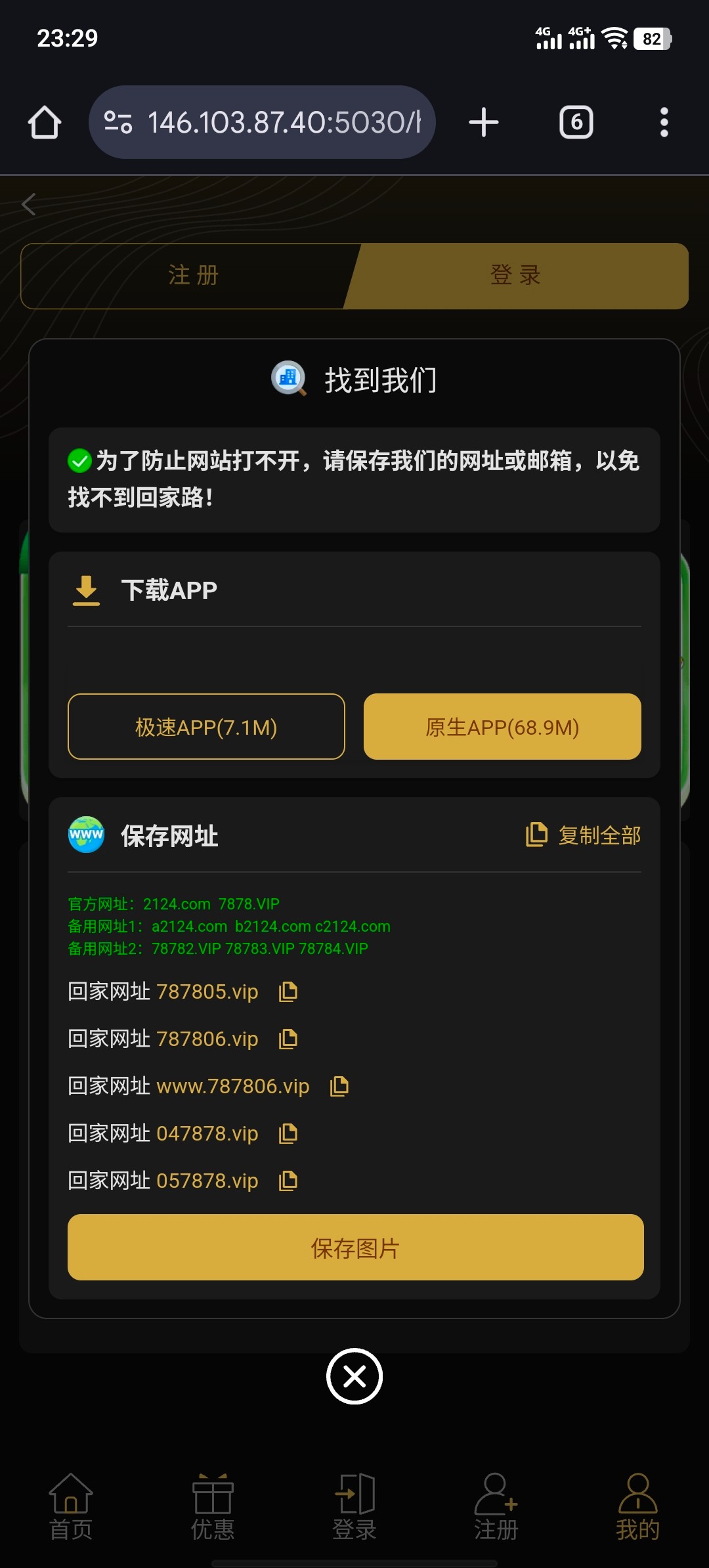Copy the 787805.vip address
Image resolution: width=709 pixels, height=1568 pixels.
coord(288,991)
